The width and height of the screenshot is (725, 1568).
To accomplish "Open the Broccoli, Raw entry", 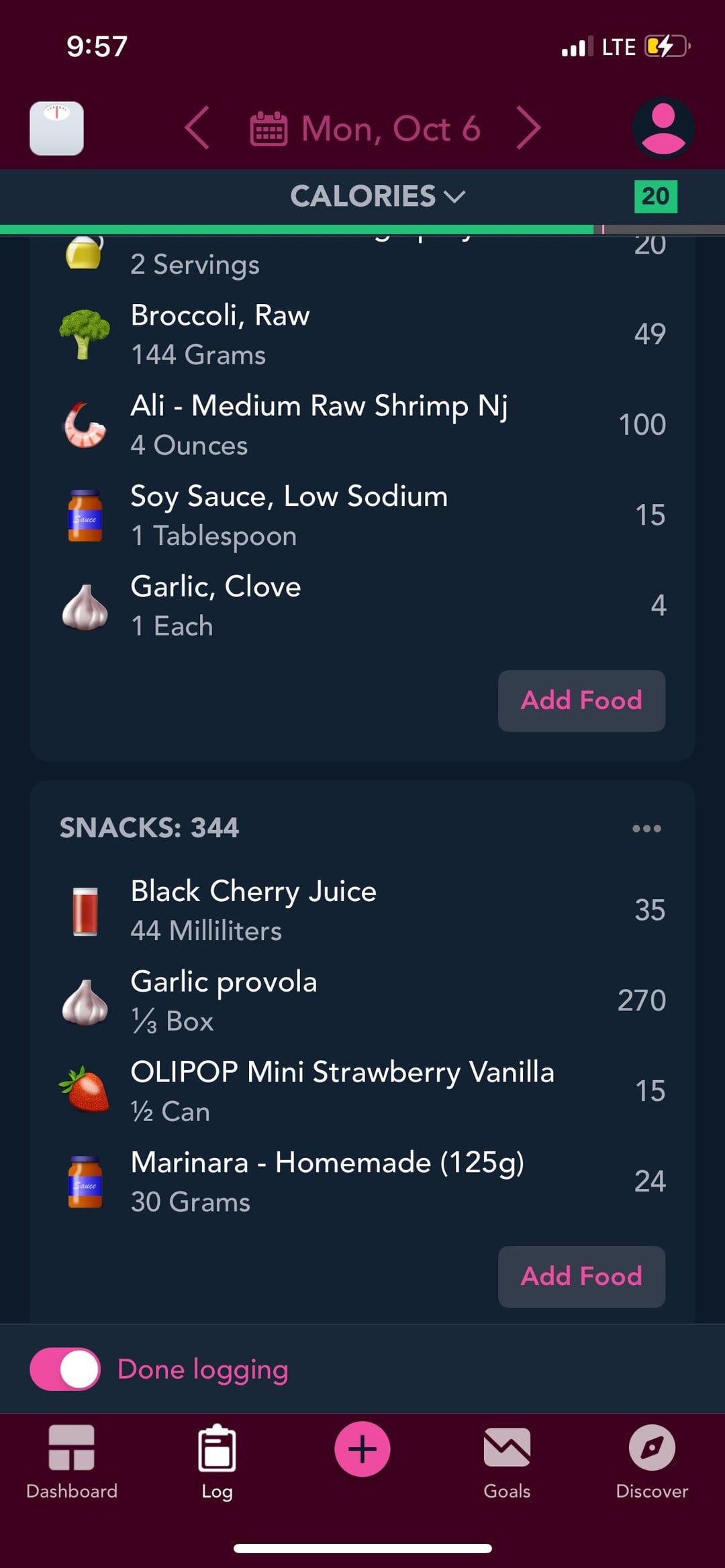I will (362, 334).
